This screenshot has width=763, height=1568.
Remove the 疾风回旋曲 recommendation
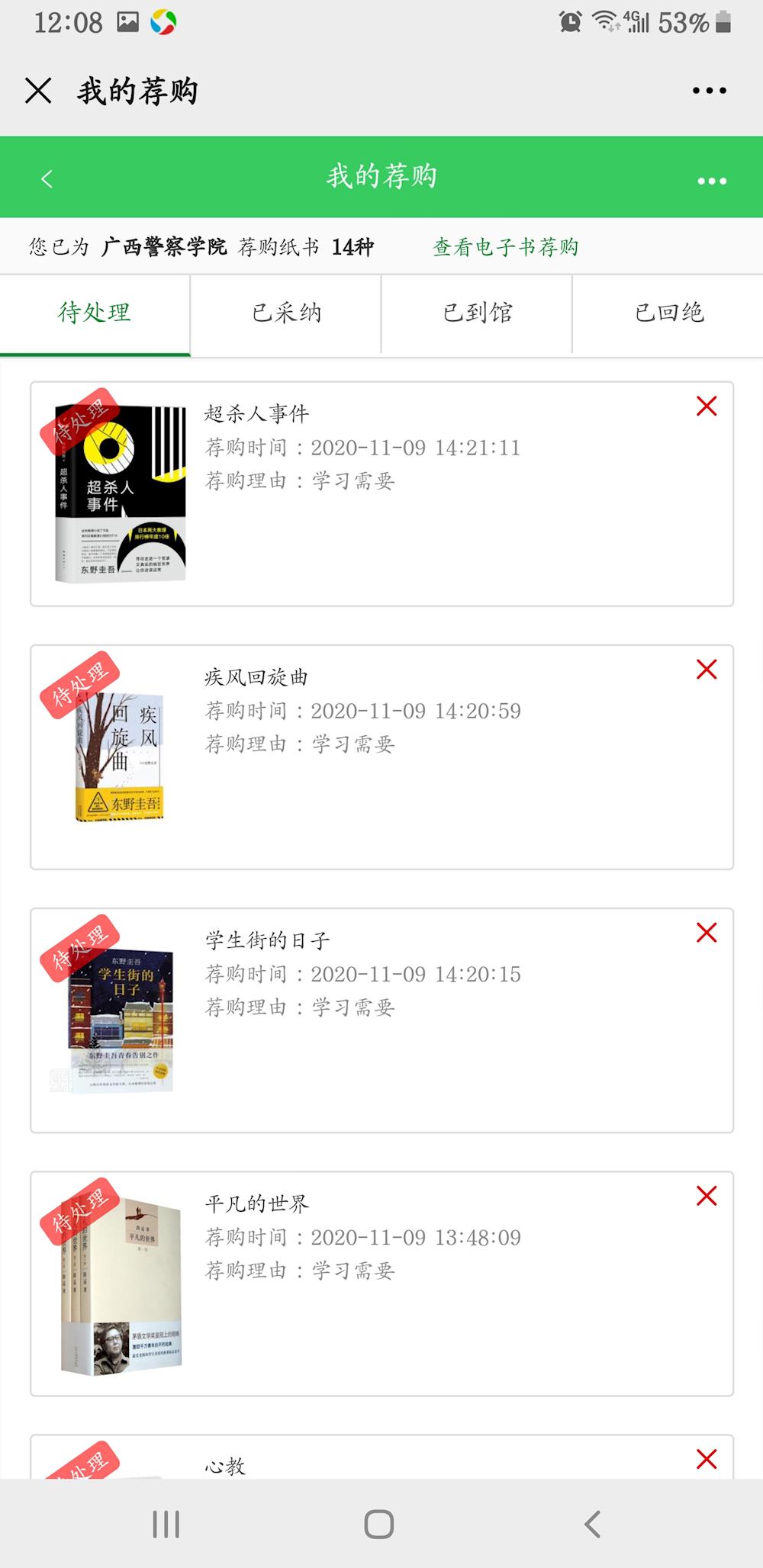click(x=707, y=670)
